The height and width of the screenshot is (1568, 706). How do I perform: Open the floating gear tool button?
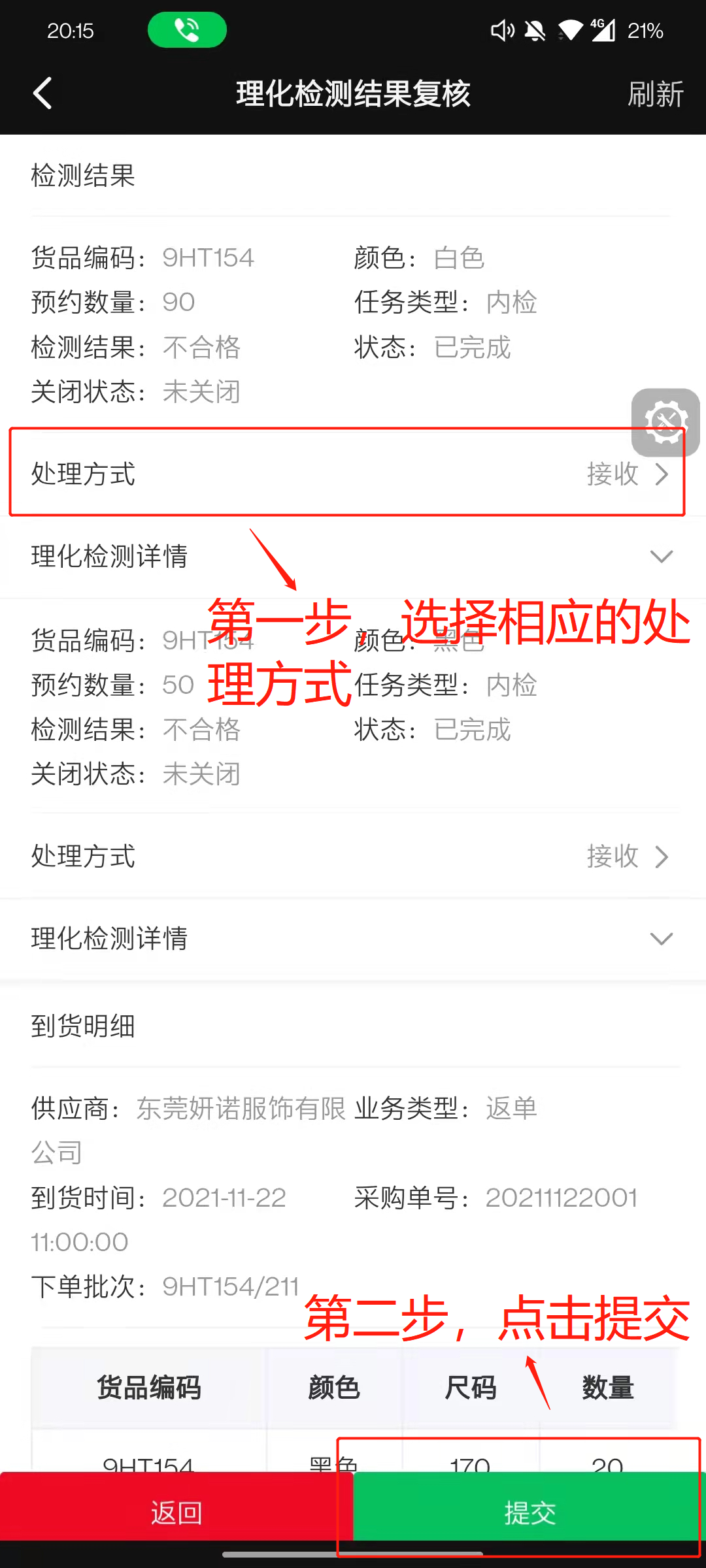pyautogui.click(x=665, y=422)
